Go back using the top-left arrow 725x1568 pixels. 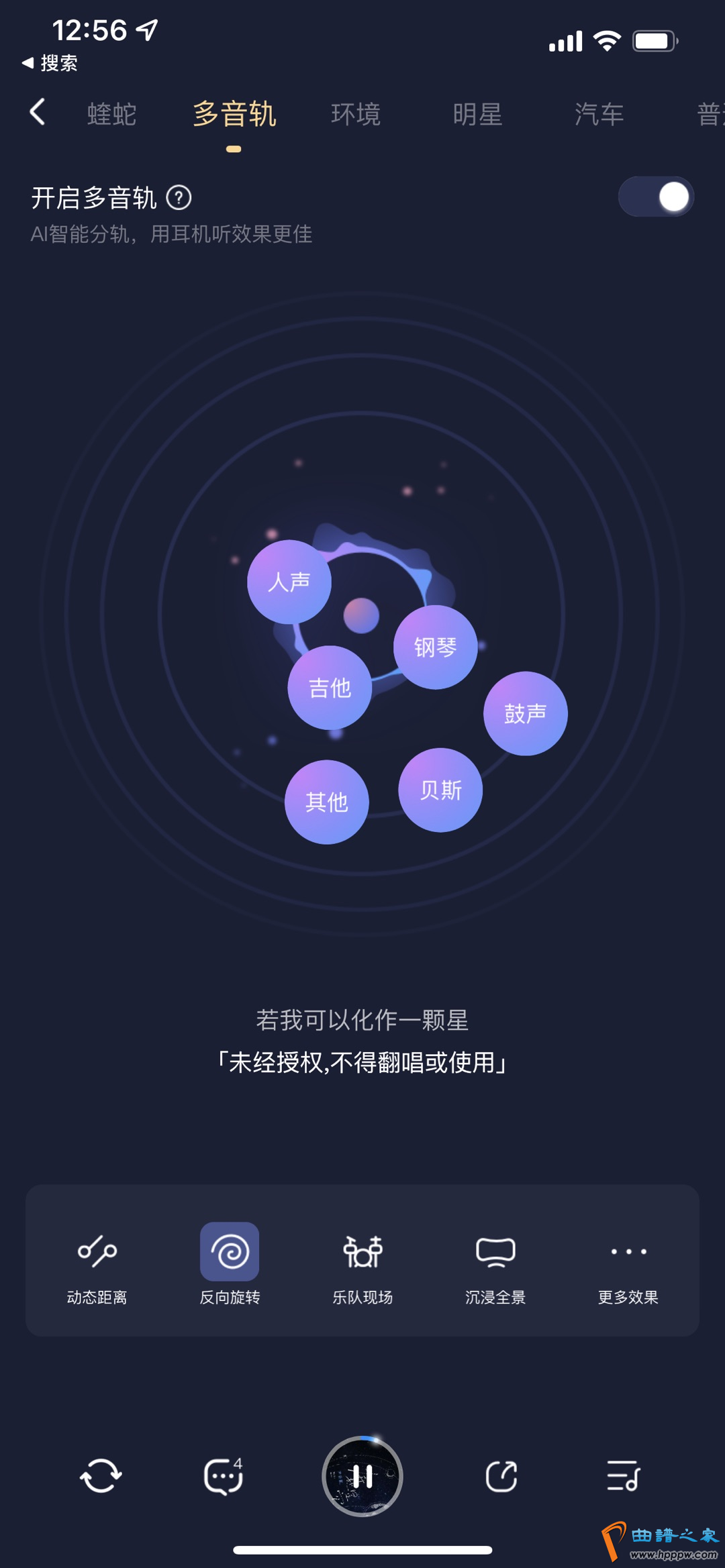38,112
